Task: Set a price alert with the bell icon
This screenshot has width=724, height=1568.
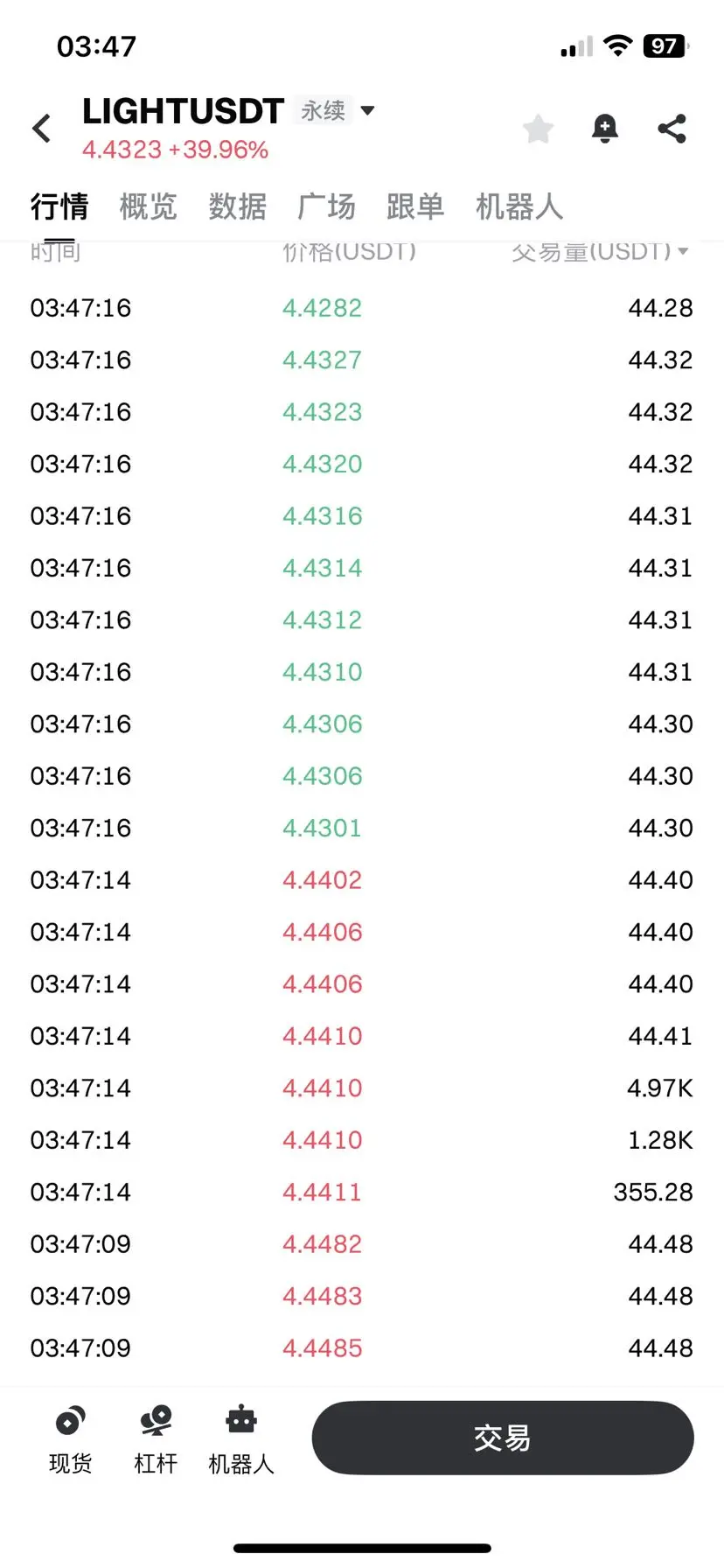Action: tap(604, 129)
